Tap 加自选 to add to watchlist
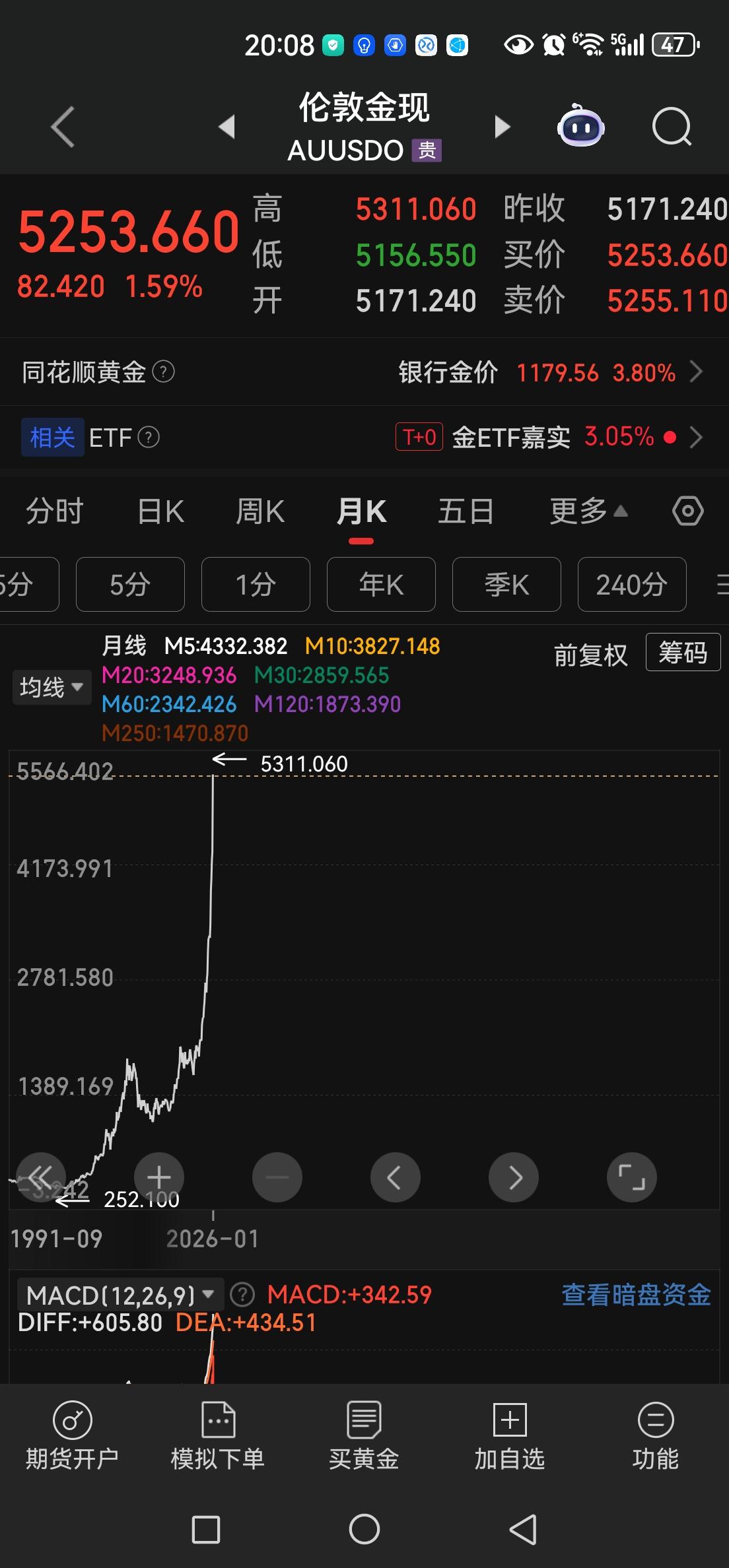 pos(509,1439)
